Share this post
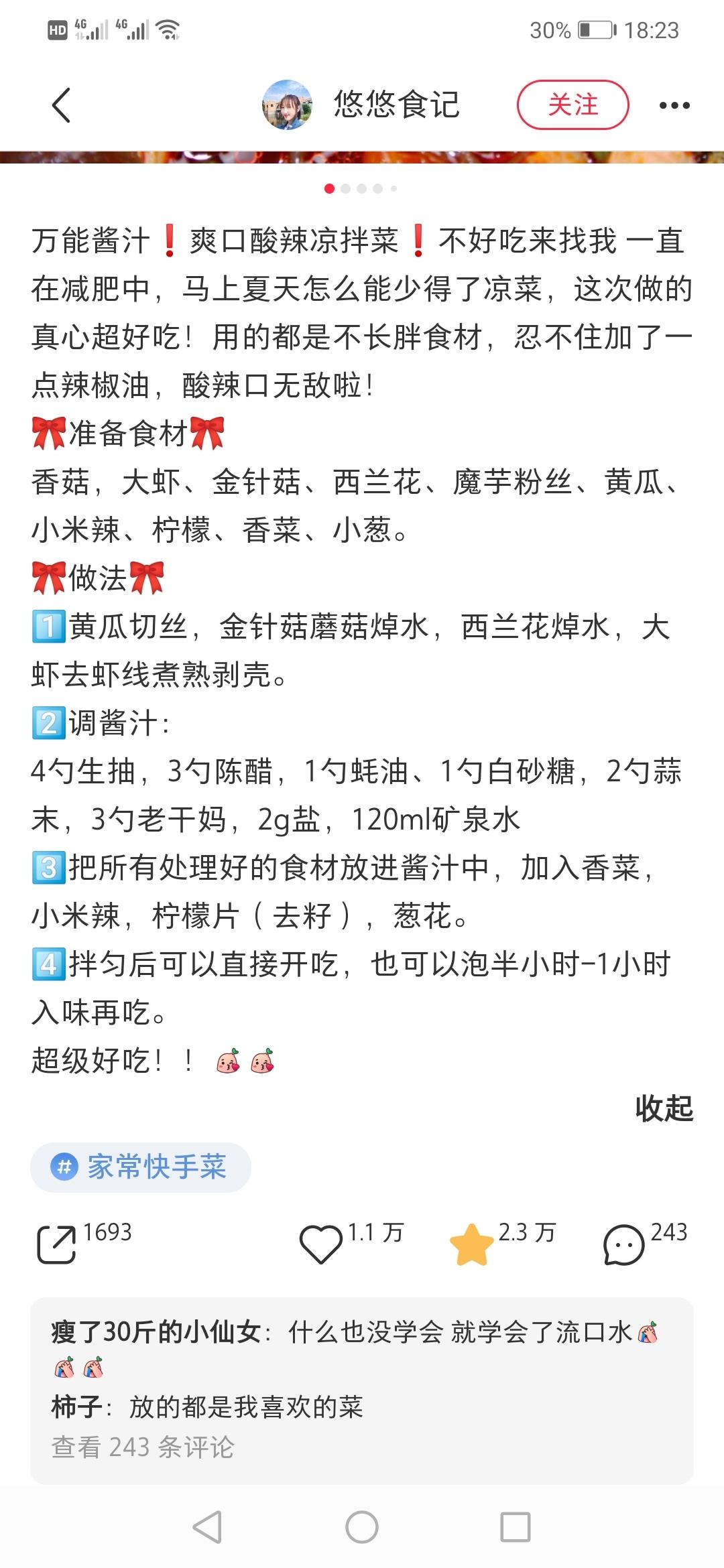 click(x=57, y=1244)
